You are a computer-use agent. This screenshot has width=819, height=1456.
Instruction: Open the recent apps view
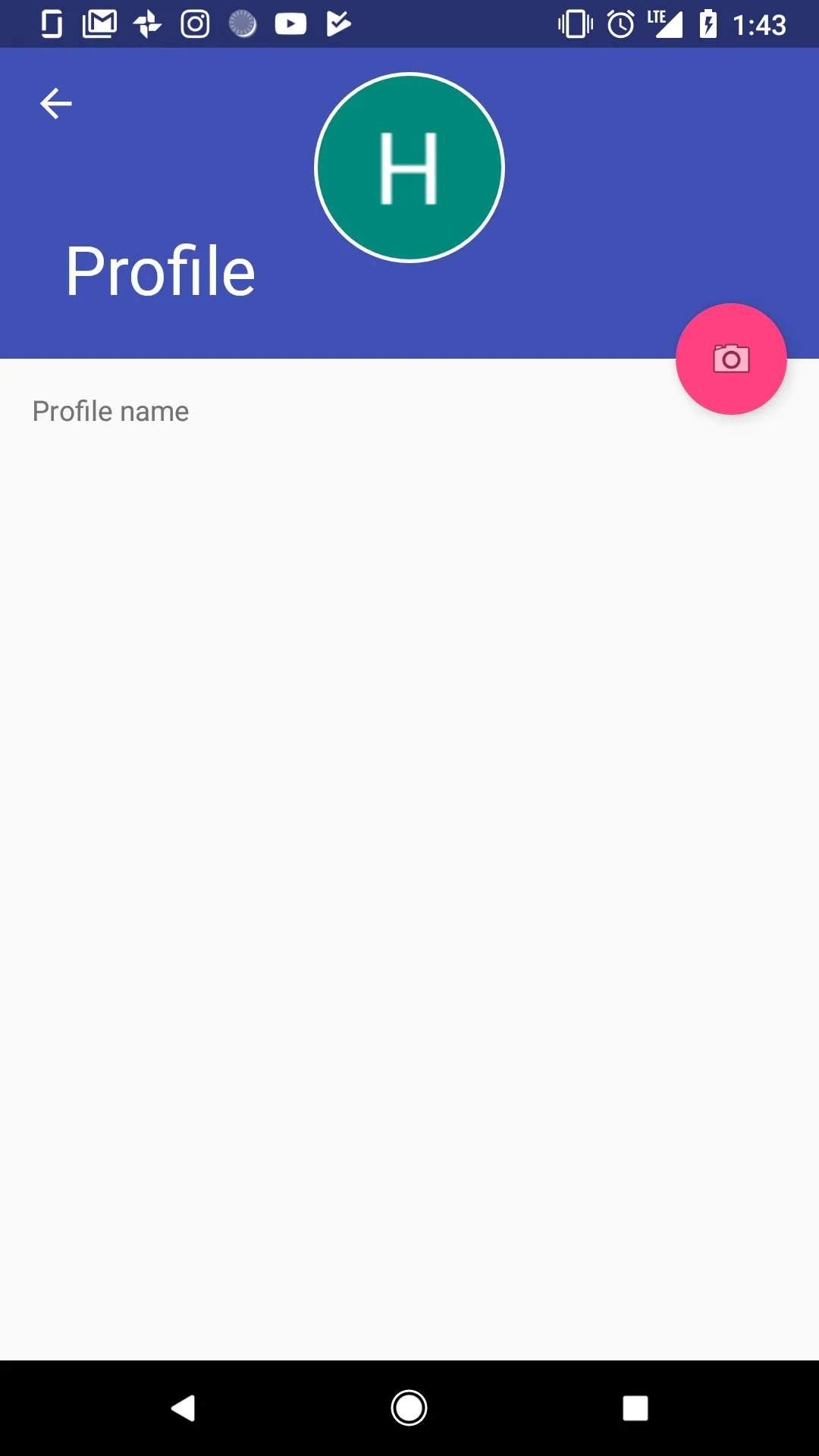point(635,1408)
